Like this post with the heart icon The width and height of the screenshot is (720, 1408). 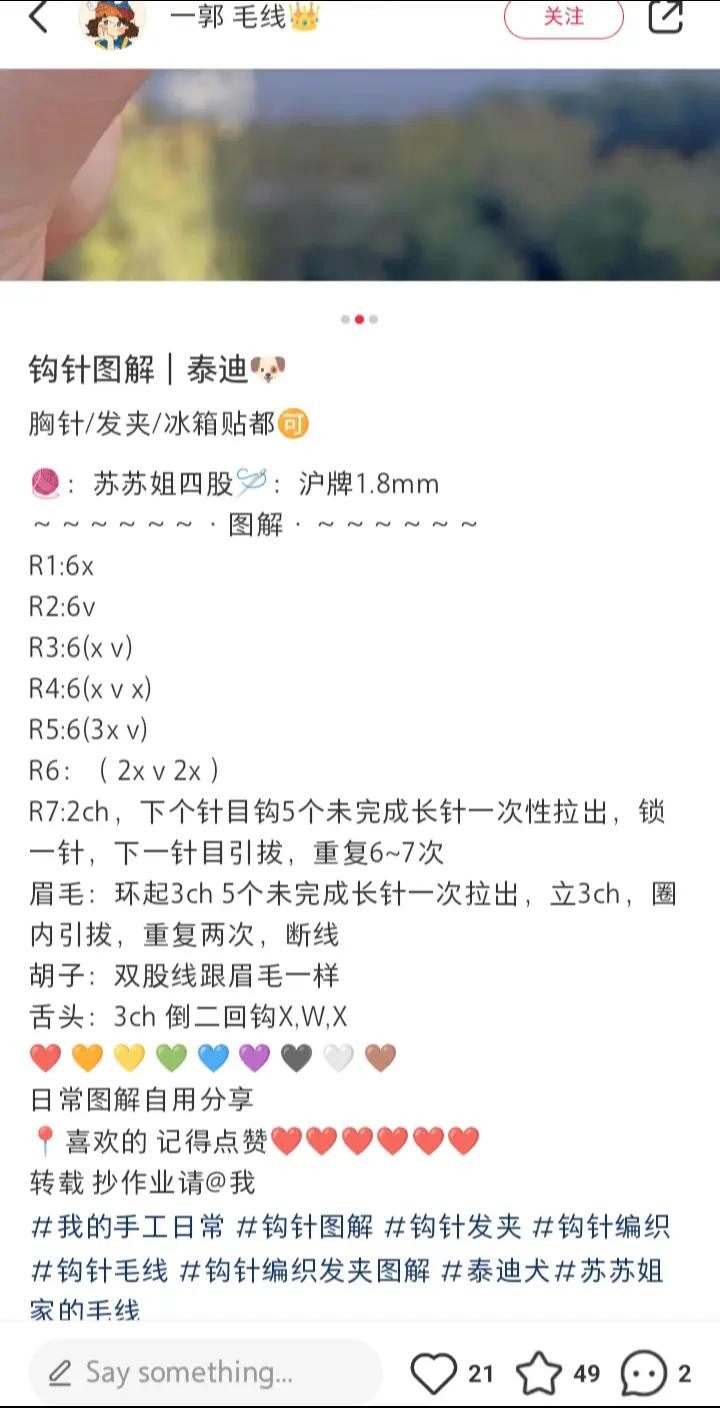click(434, 1373)
